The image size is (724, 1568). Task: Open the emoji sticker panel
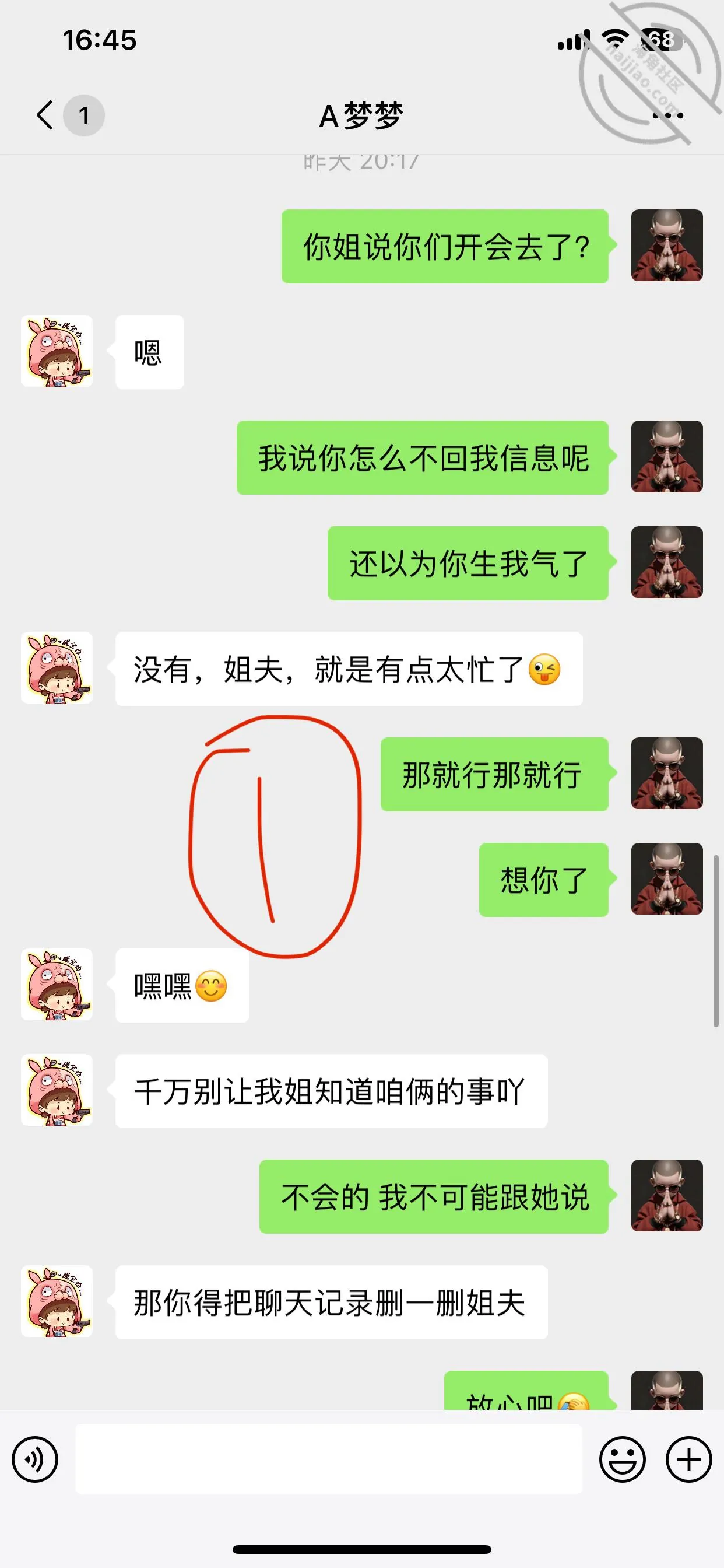coord(622,1459)
